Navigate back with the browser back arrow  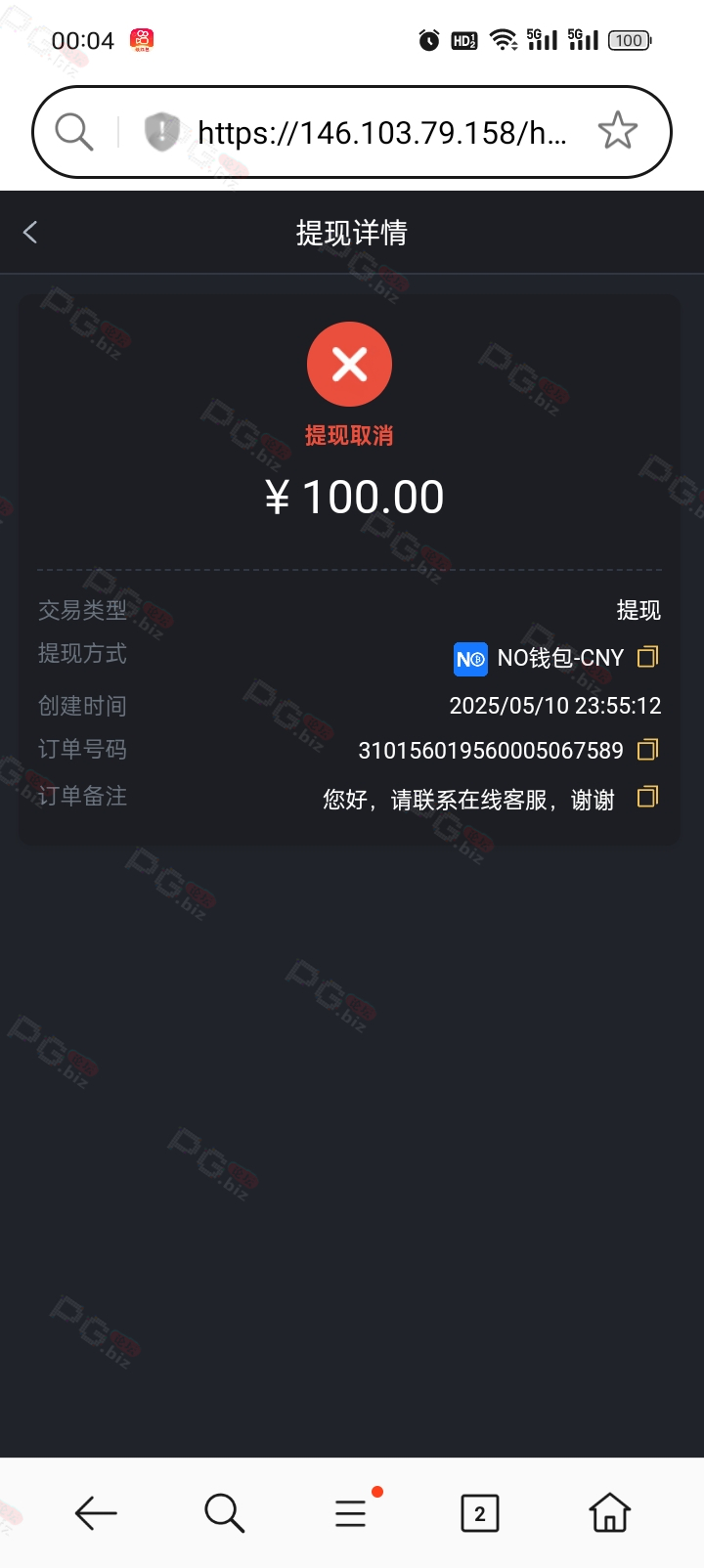96,1513
